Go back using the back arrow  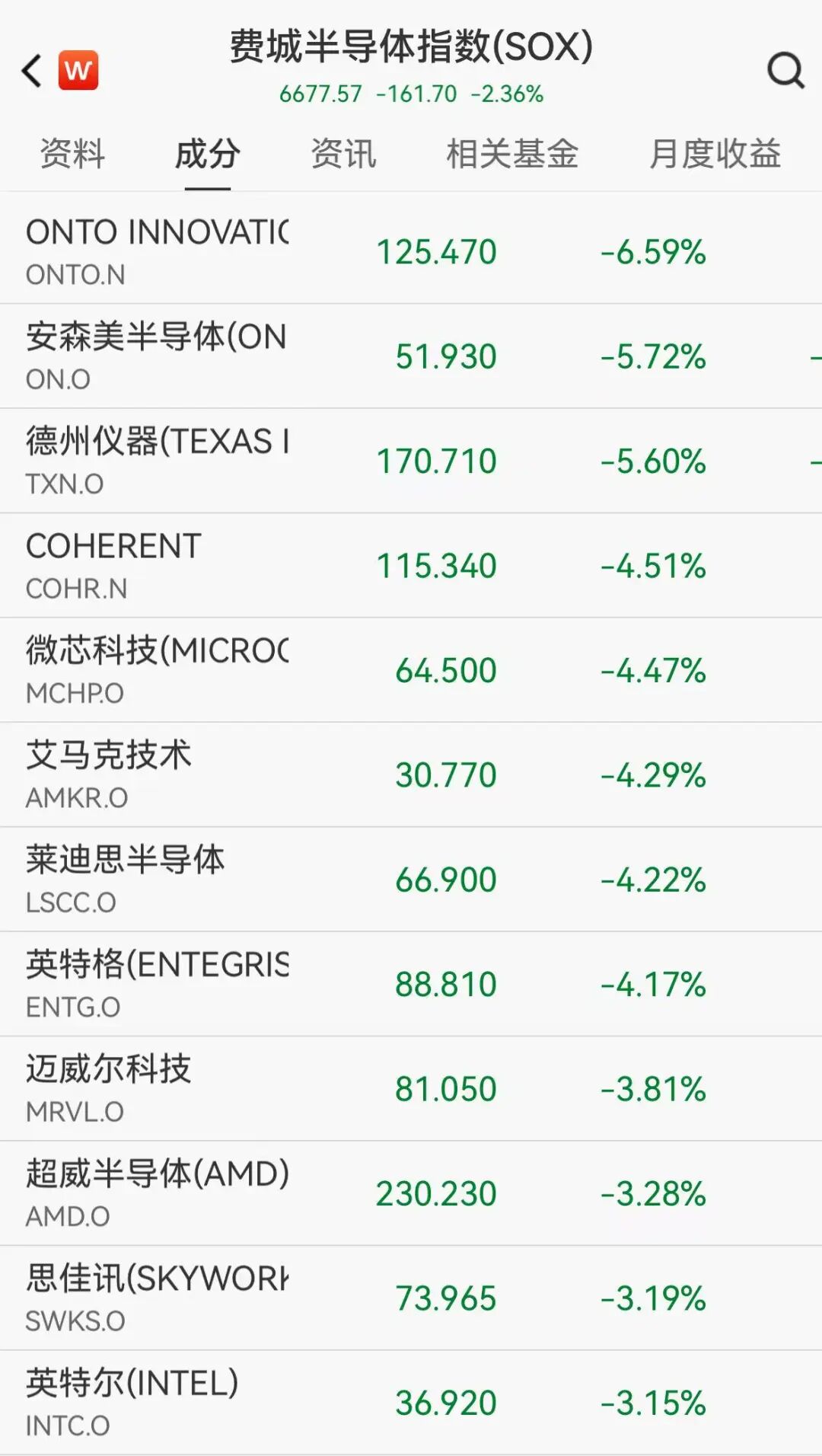click(x=32, y=71)
